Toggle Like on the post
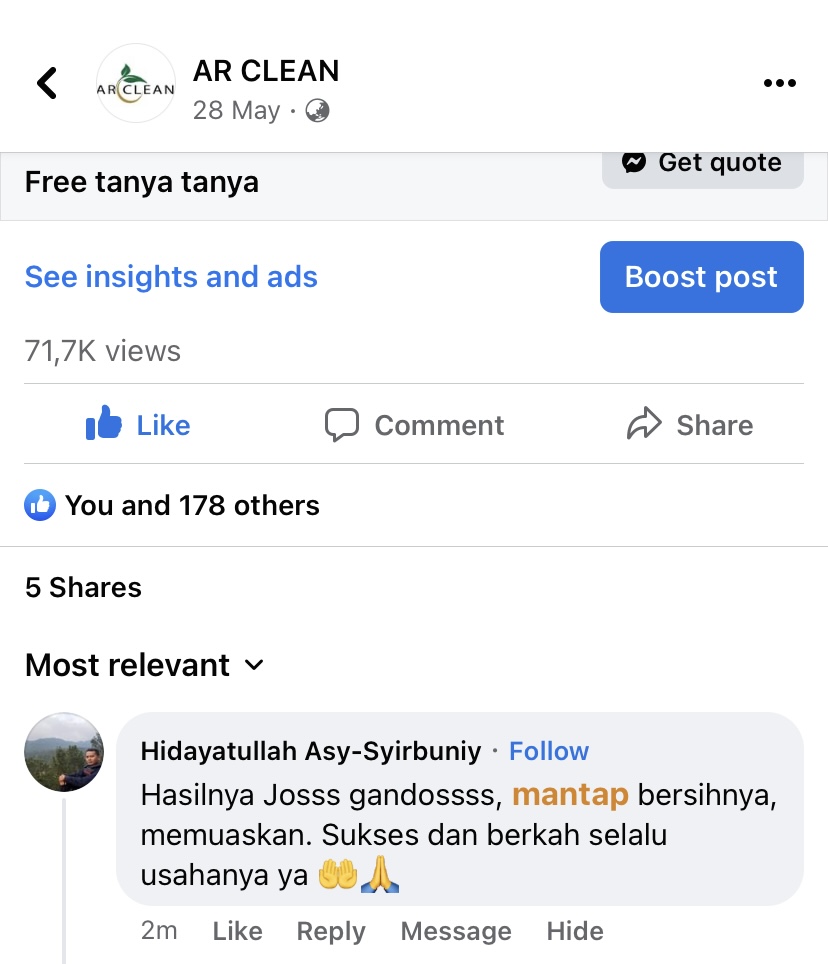This screenshot has height=964, width=828. (136, 425)
